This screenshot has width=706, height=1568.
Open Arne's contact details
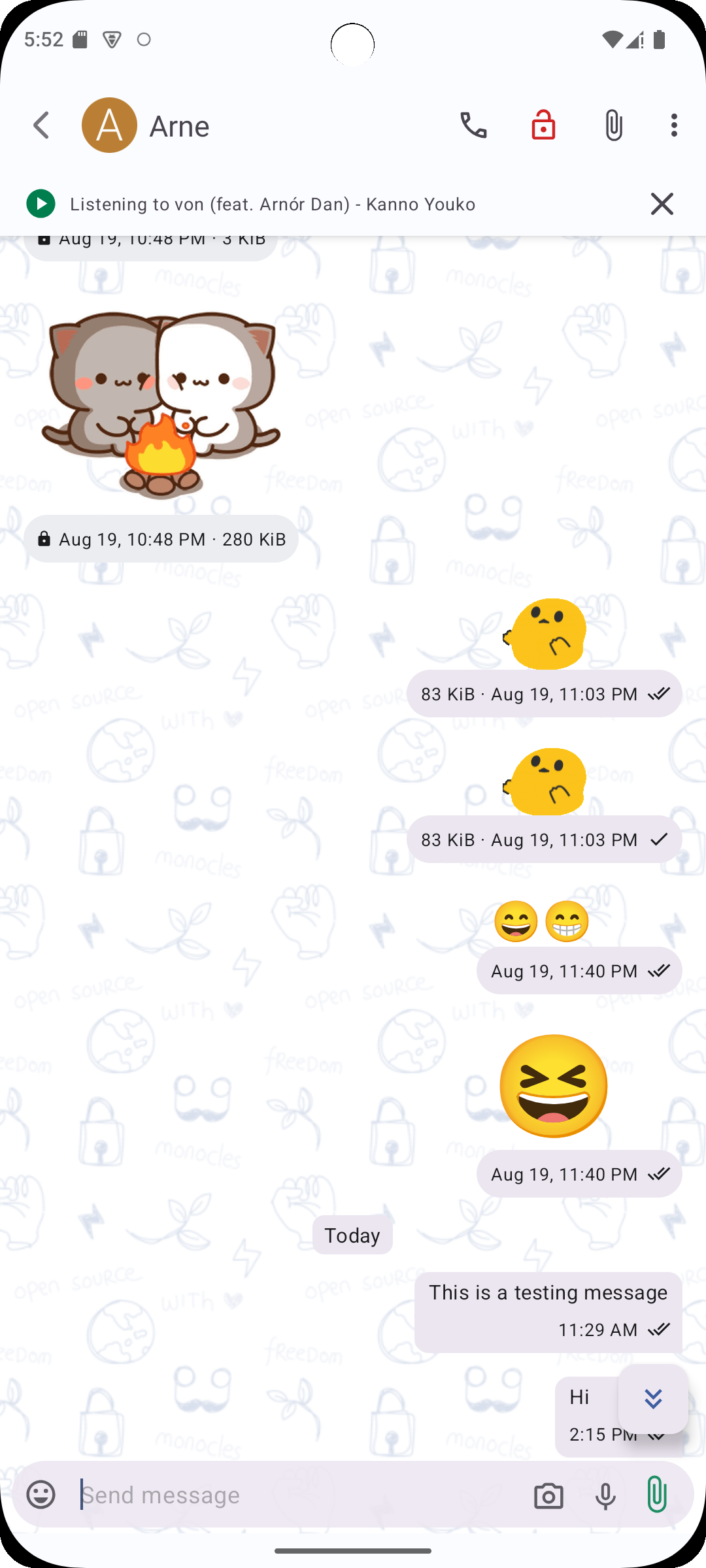pyautogui.click(x=178, y=126)
